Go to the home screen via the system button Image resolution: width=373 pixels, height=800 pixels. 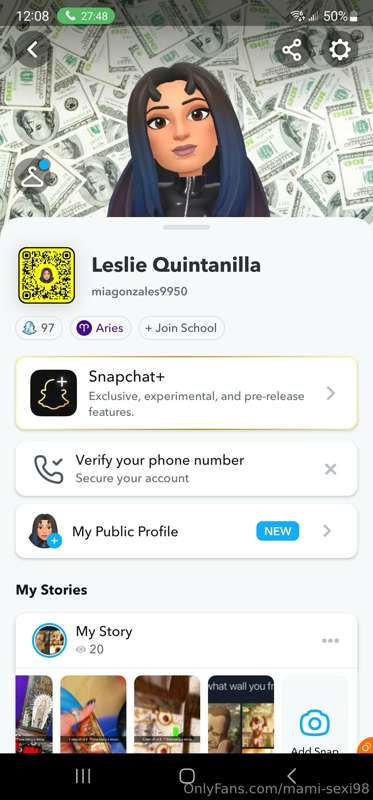tap(187, 776)
